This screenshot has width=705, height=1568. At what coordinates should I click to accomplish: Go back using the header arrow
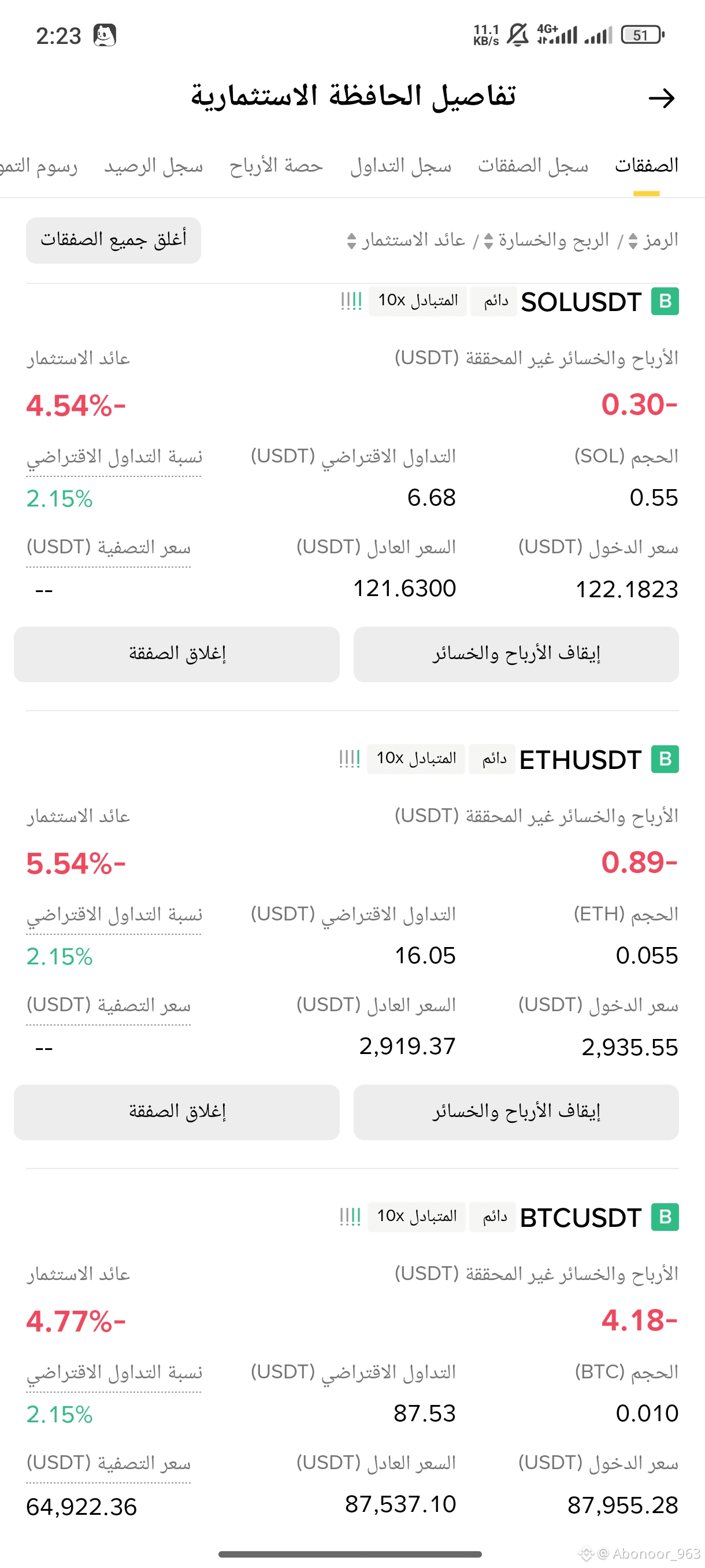(661, 98)
